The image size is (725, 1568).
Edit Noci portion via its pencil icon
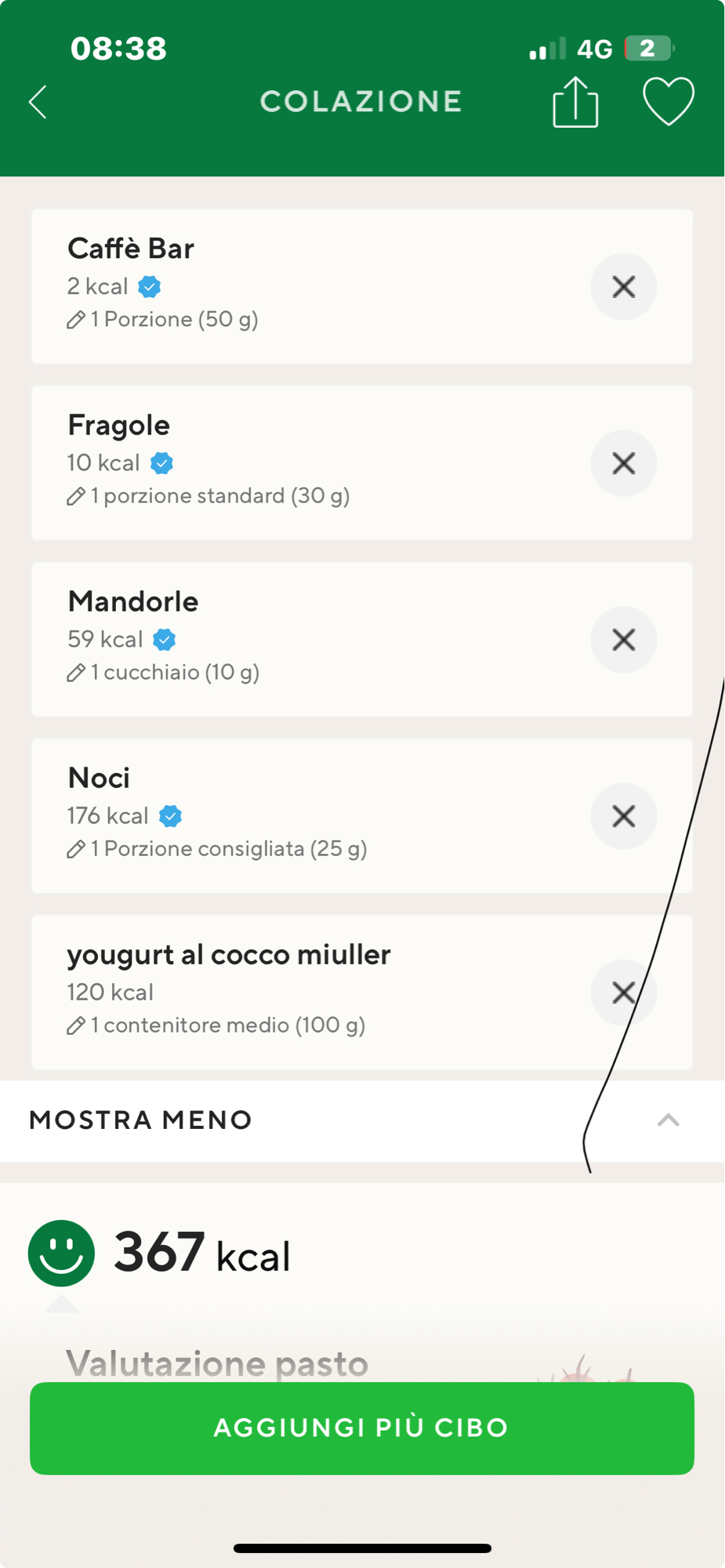(76, 848)
